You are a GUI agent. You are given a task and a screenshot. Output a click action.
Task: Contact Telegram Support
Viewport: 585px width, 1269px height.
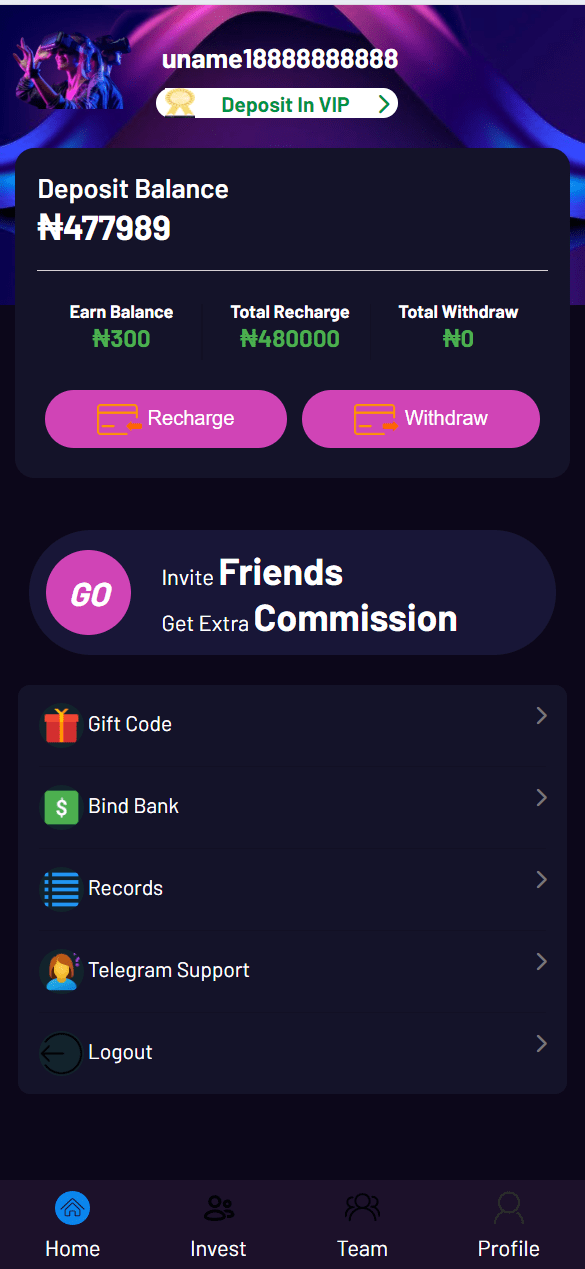pos(292,970)
